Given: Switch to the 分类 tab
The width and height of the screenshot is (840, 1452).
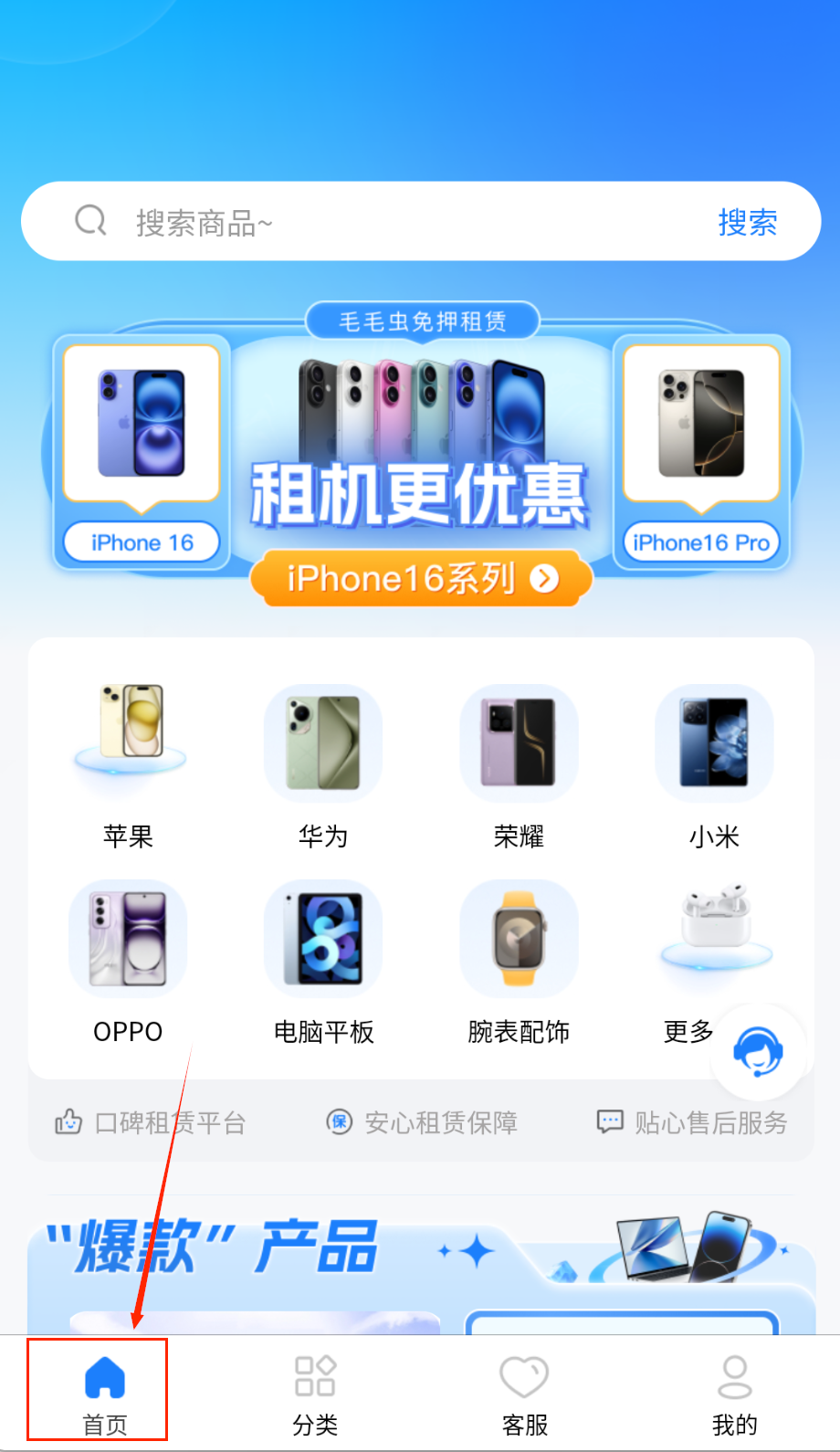Looking at the screenshot, I should pyautogui.click(x=315, y=1394).
